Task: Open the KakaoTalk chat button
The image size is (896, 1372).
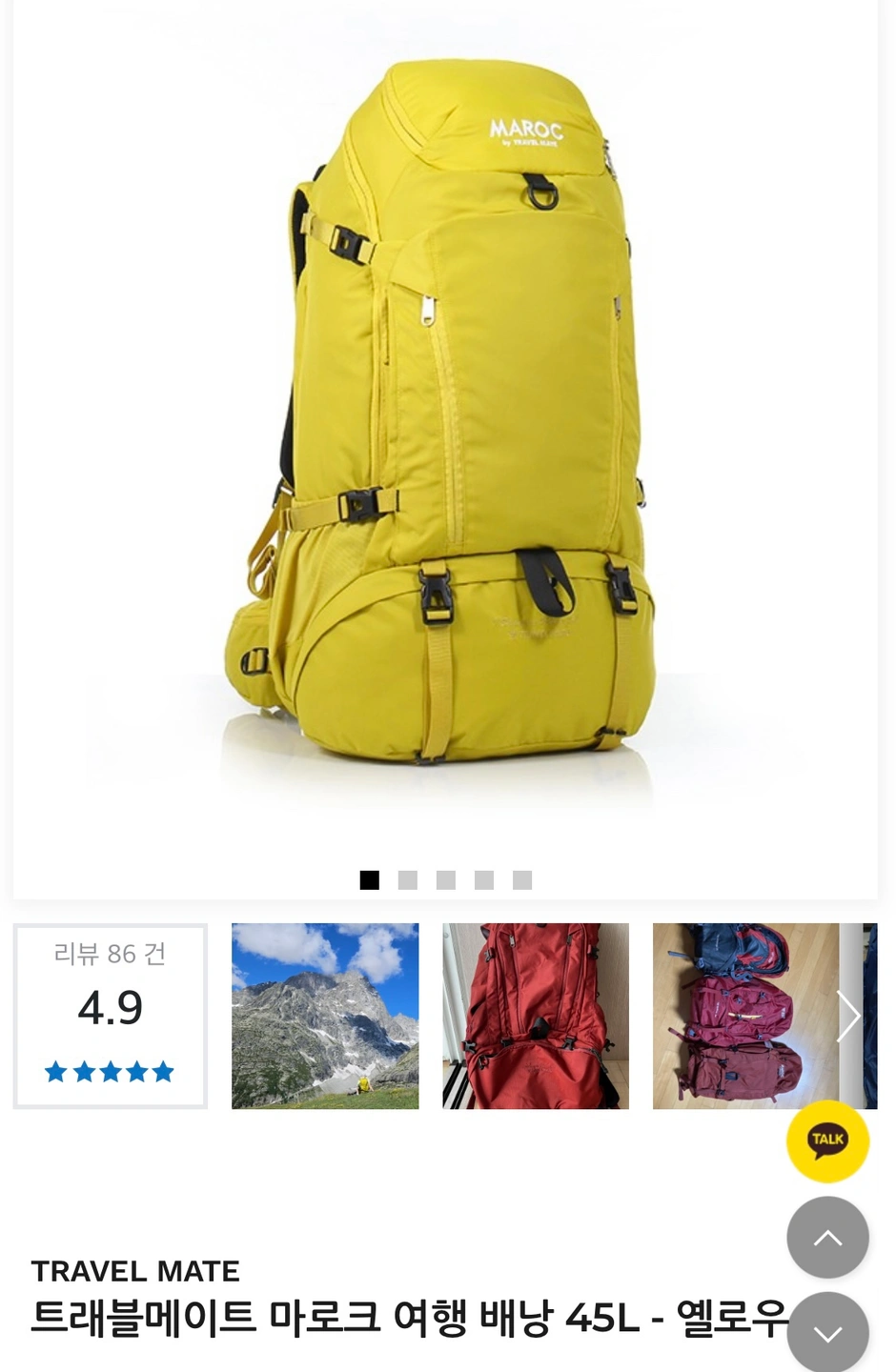Action: coord(826,1140)
